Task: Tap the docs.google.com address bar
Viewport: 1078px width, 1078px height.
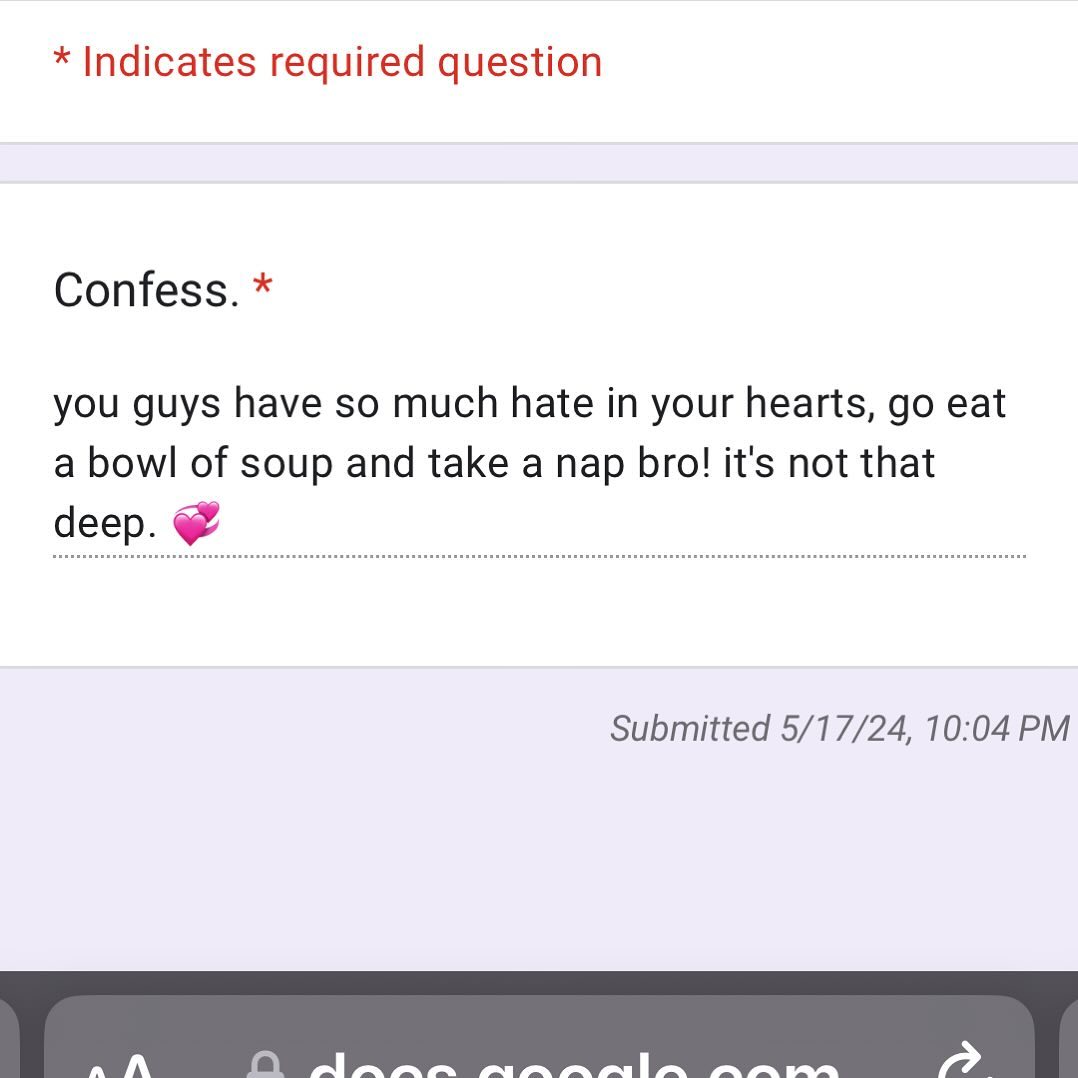Action: 571,1062
